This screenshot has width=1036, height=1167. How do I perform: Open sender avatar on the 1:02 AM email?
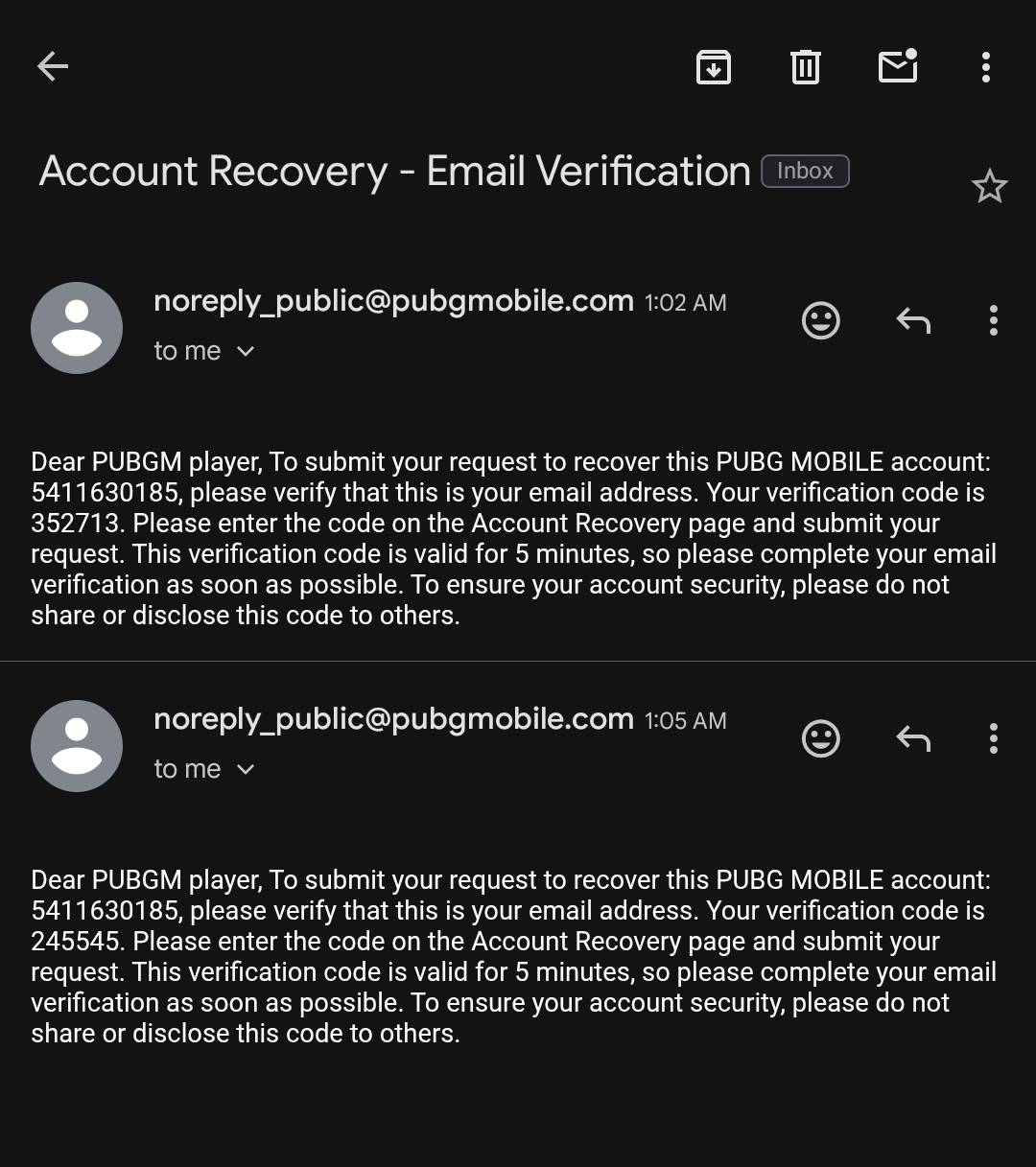click(77, 328)
